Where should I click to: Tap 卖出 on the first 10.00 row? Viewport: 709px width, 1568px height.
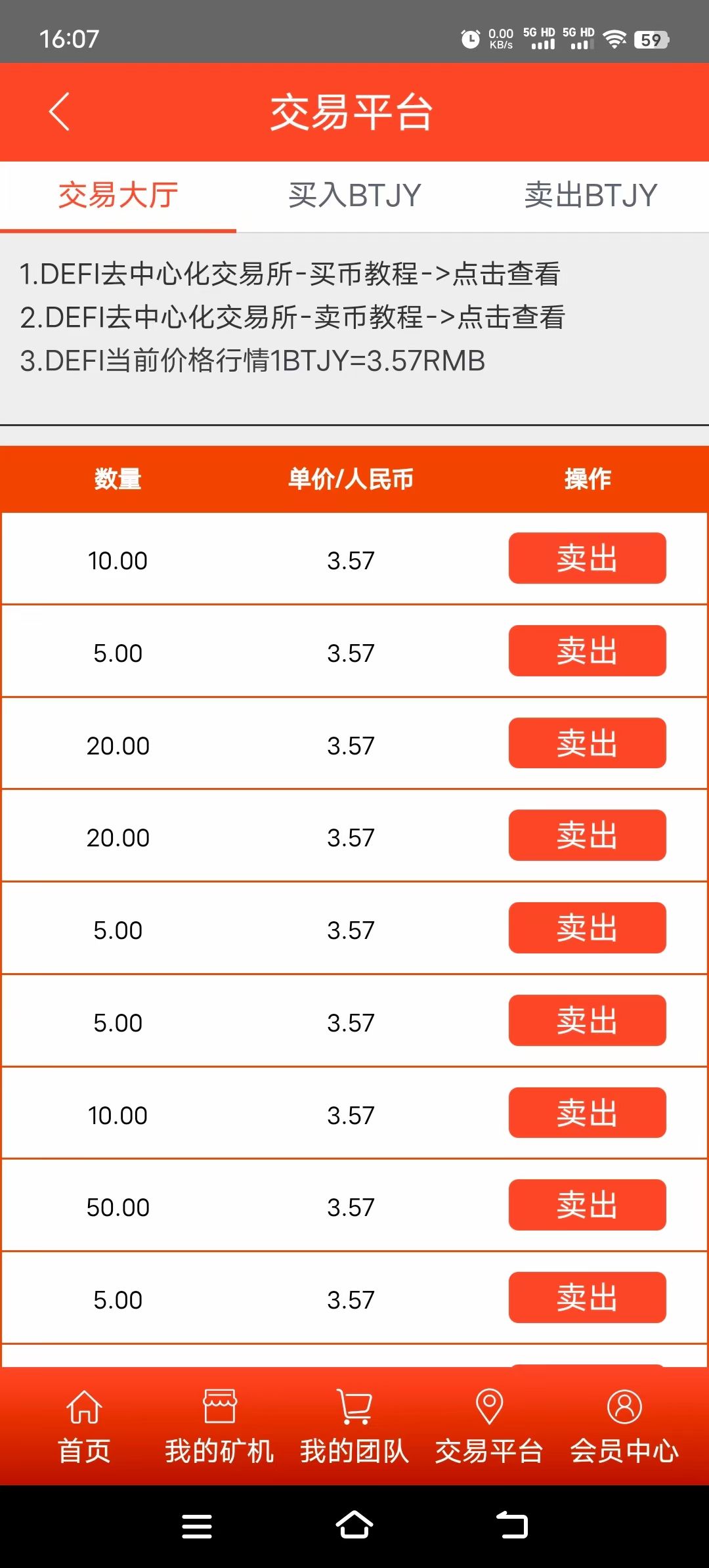(x=587, y=559)
